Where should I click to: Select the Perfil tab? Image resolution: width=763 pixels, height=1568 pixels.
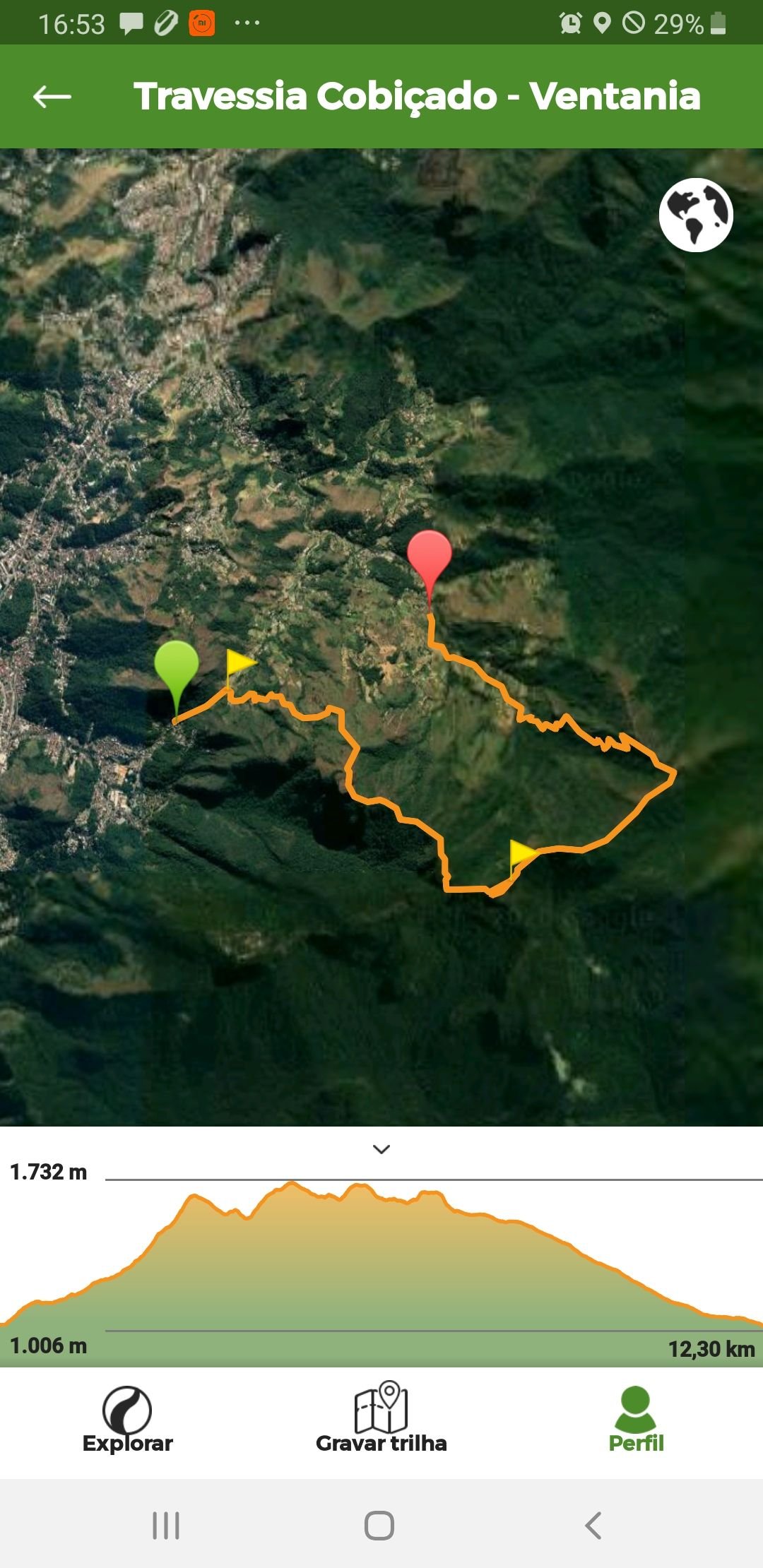click(x=636, y=1420)
